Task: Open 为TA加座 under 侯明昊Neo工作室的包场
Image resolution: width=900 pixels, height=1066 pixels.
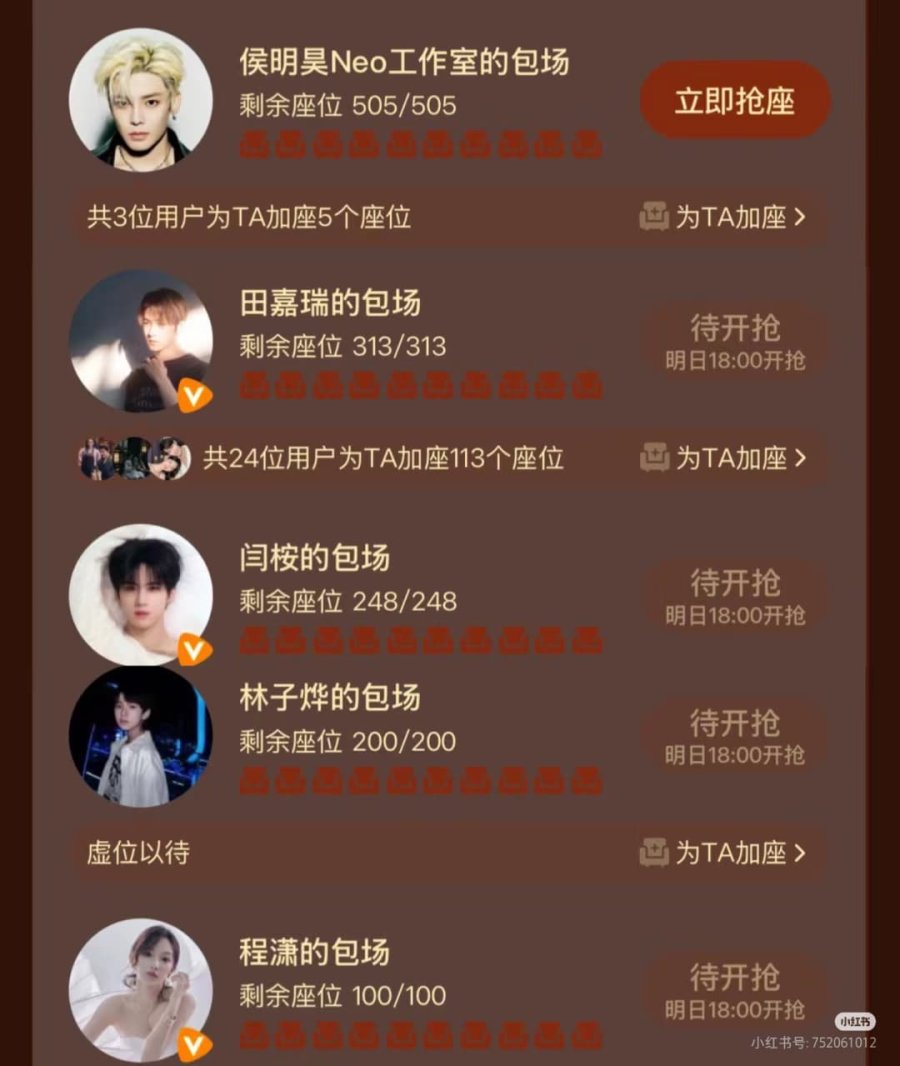Action: tap(723, 217)
